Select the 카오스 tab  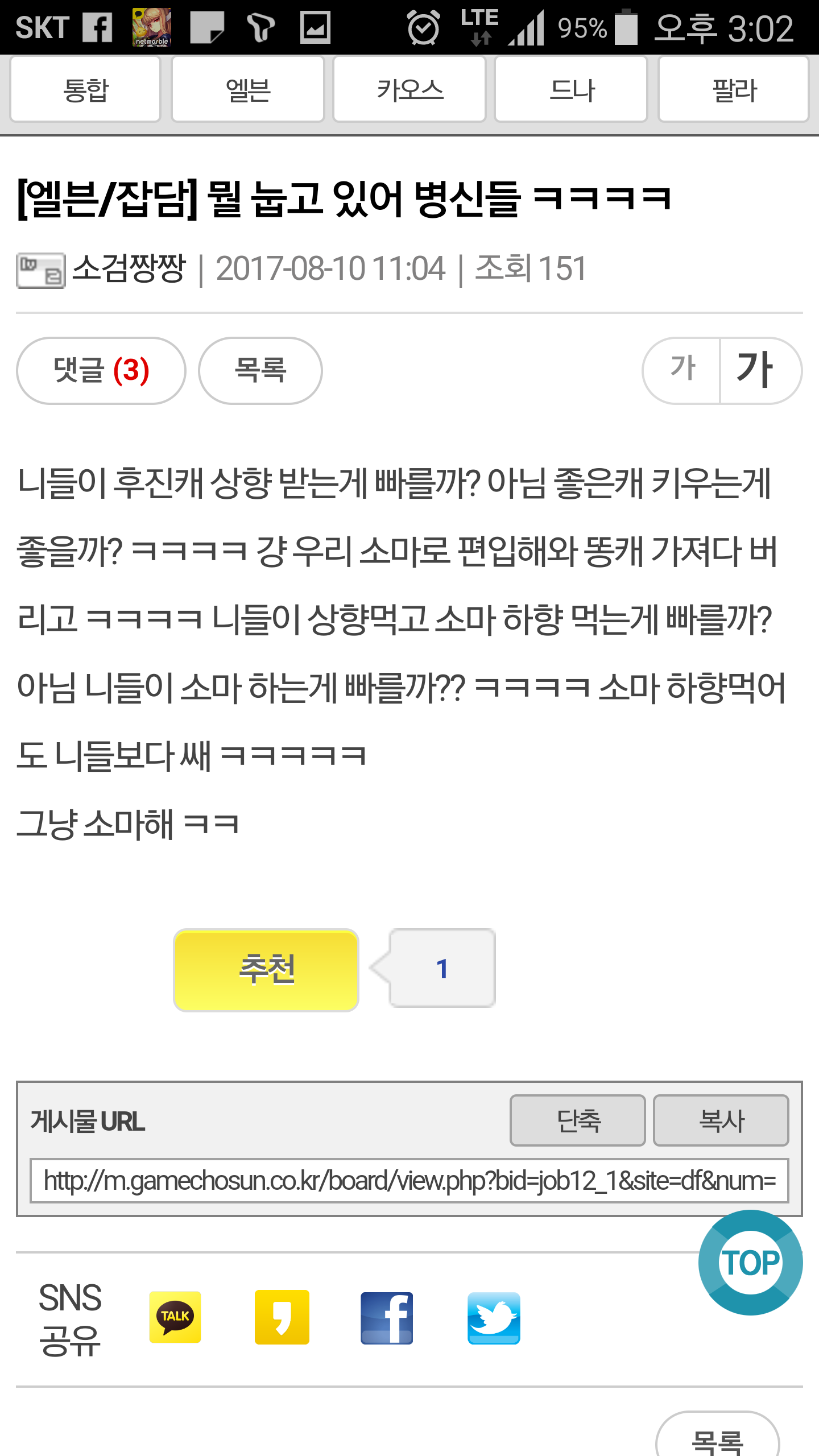tap(409, 89)
